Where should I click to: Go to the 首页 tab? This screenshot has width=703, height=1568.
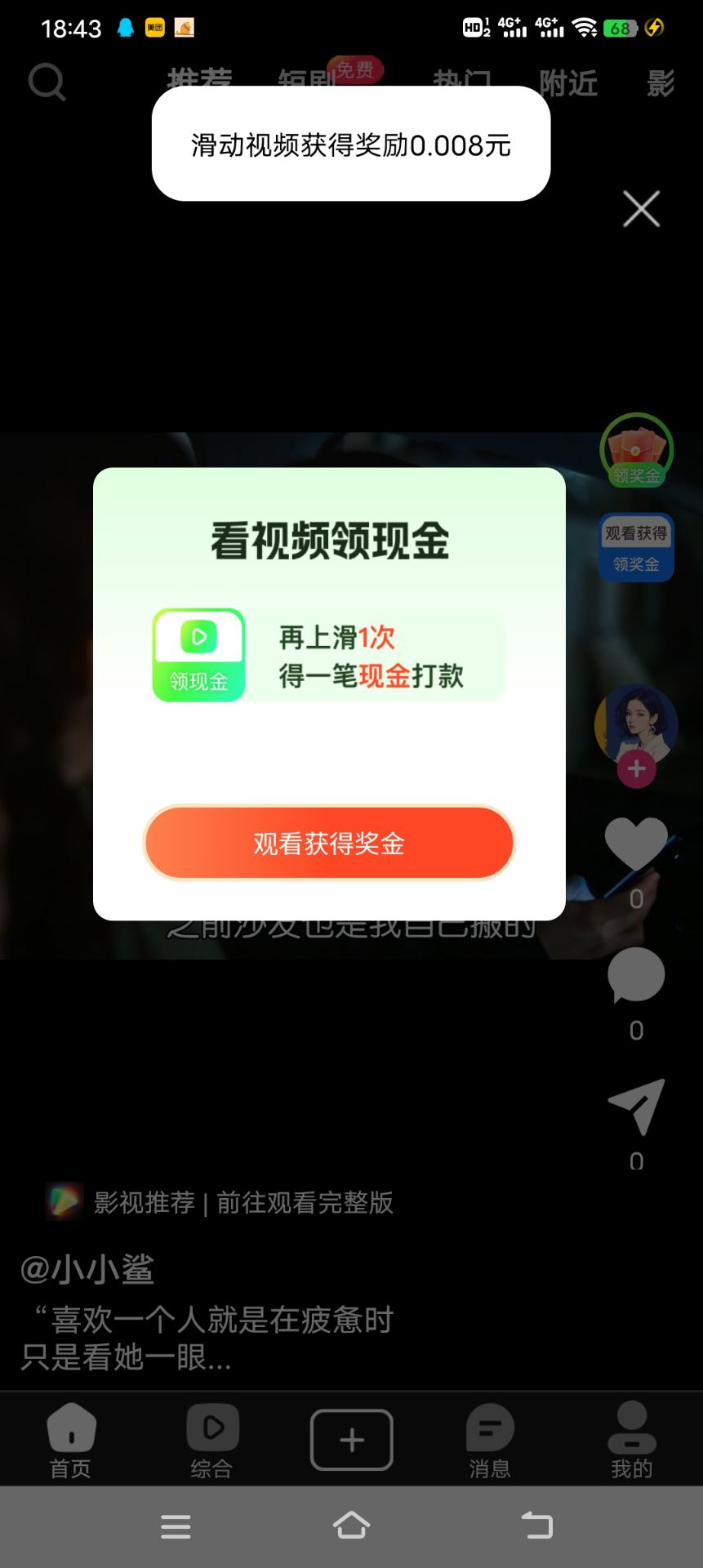tap(71, 1441)
